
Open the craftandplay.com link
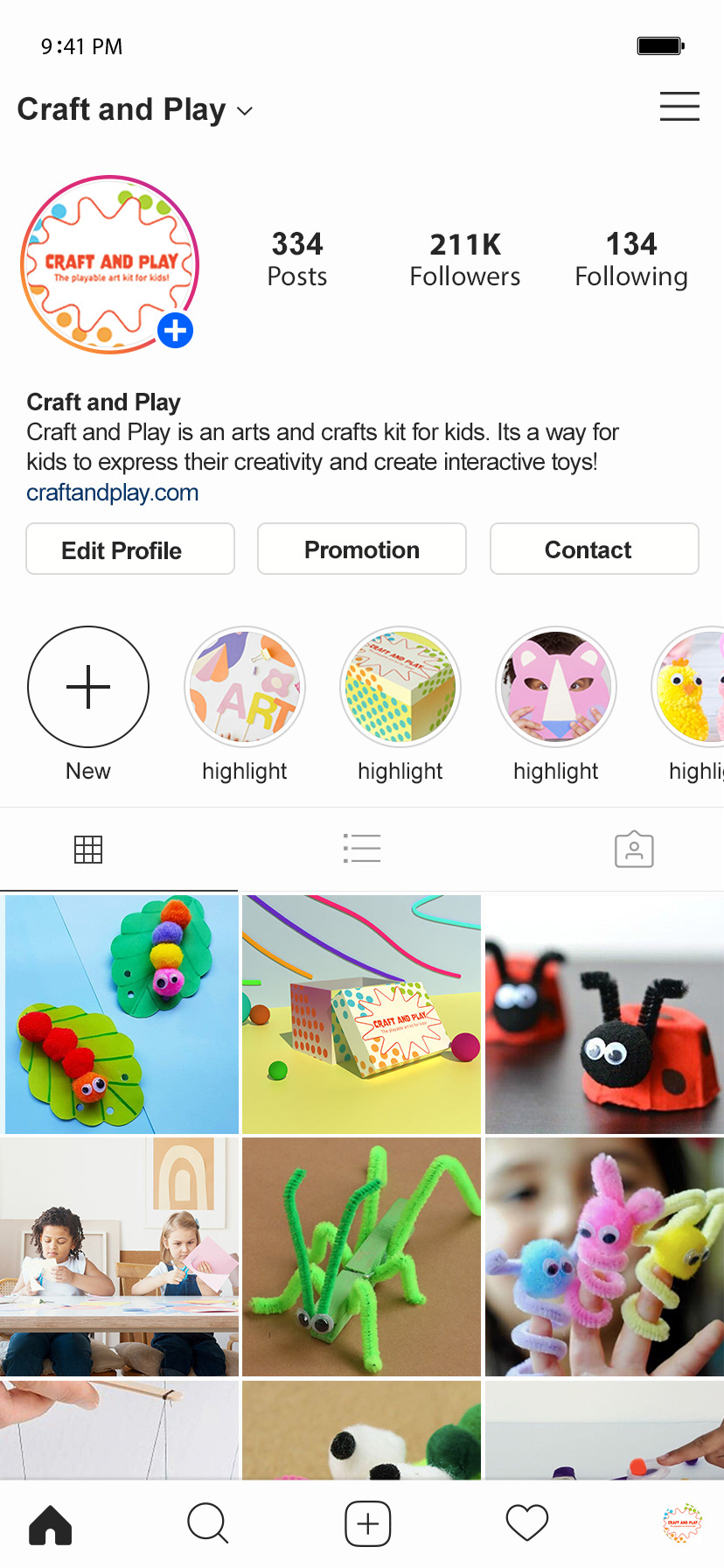(x=112, y=493)
